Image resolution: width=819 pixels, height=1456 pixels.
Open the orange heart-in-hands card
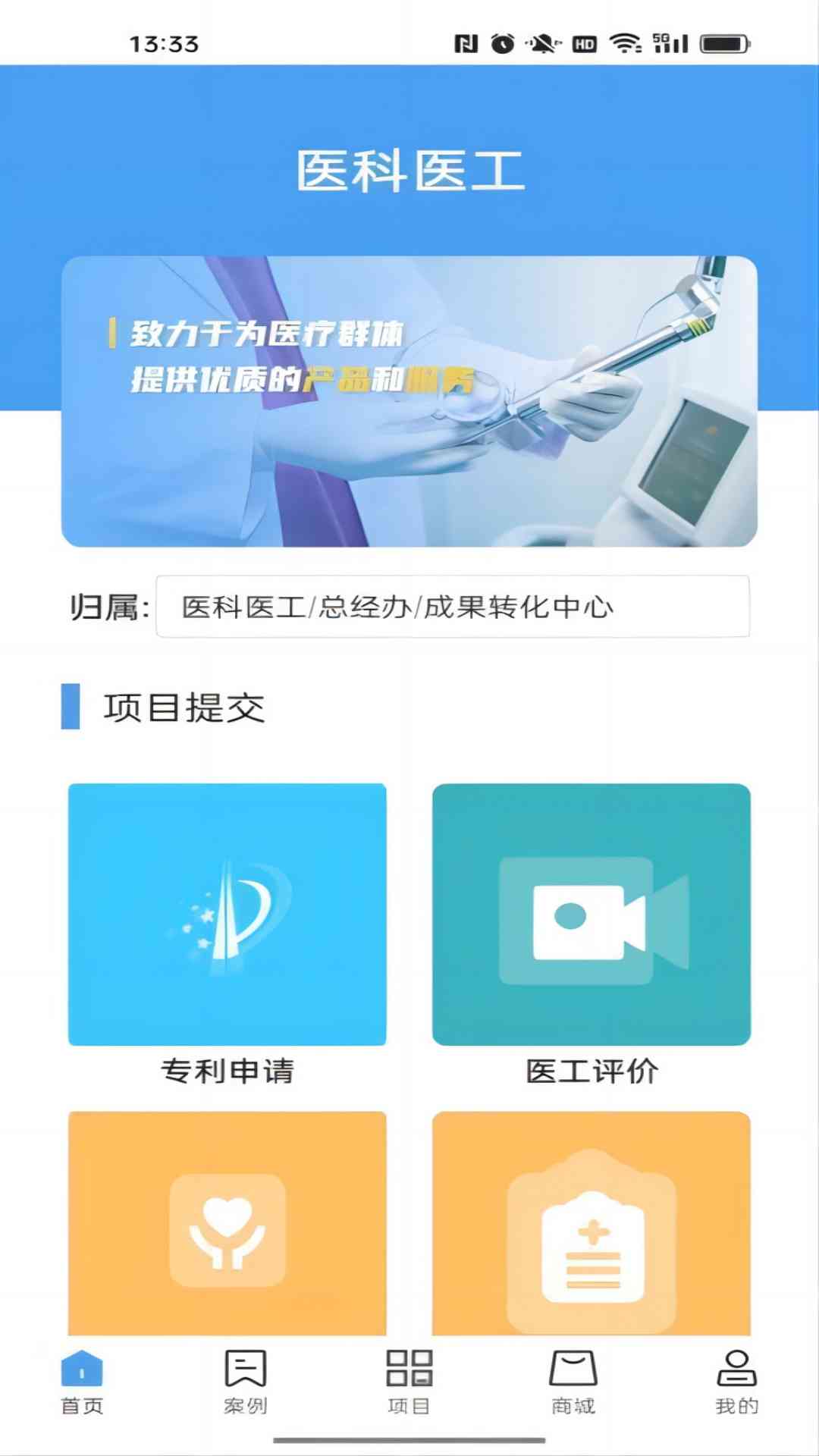tap(227, 1222)
